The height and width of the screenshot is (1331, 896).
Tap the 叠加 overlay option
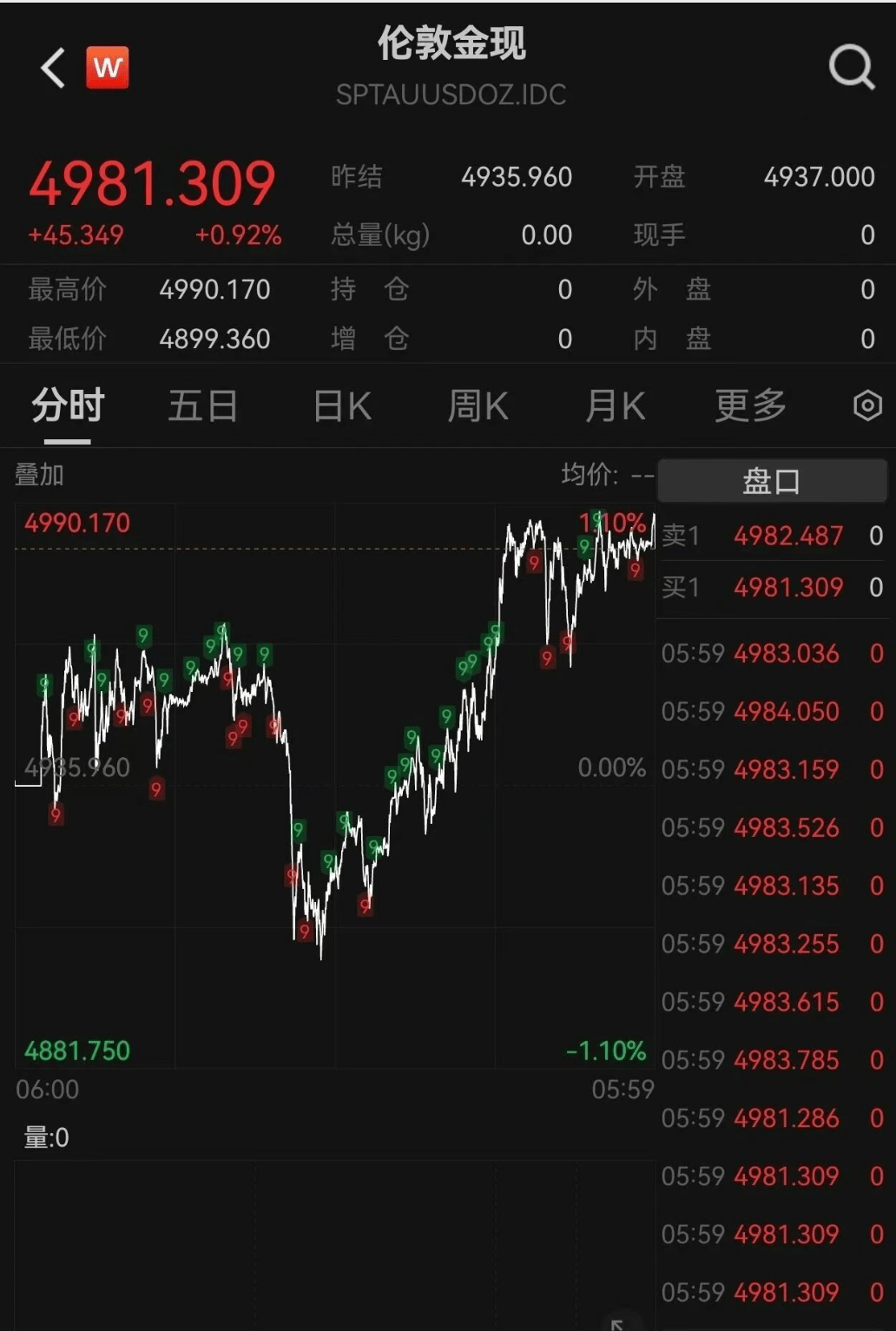click(39, 475)
